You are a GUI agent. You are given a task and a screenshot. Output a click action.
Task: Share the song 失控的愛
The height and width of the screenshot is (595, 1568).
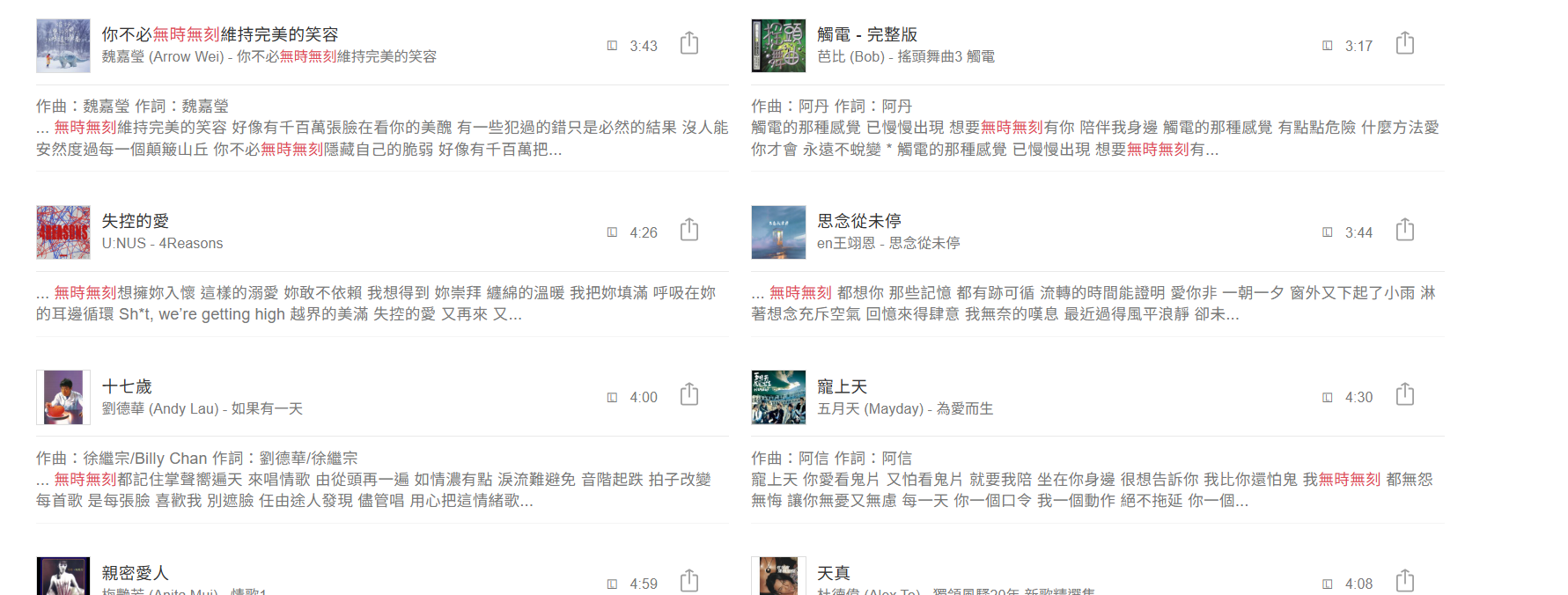point(689,231)
